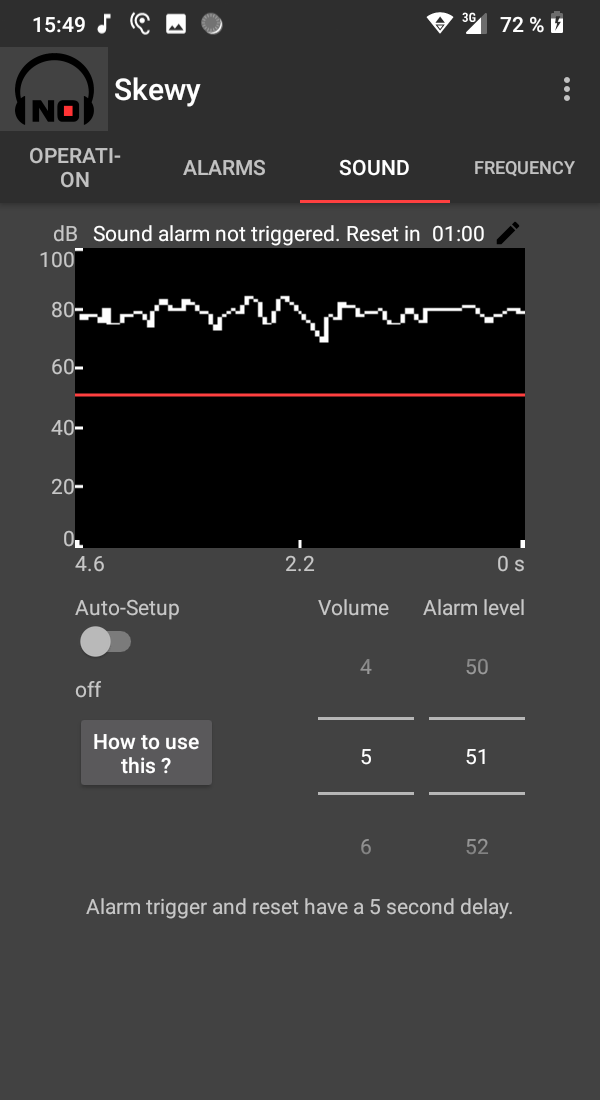Edit the alarm reset time
600x1100 pixels.
pos(509,234)
